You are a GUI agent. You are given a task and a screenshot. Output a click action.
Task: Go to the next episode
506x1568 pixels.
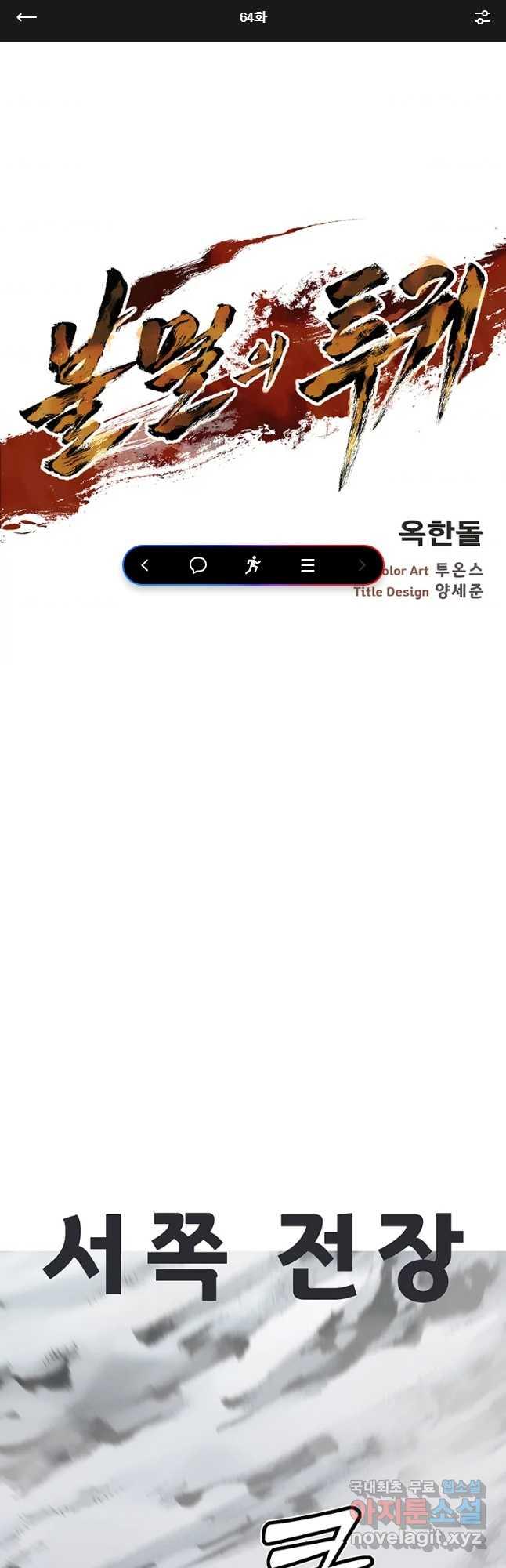(x=361, y=565)
